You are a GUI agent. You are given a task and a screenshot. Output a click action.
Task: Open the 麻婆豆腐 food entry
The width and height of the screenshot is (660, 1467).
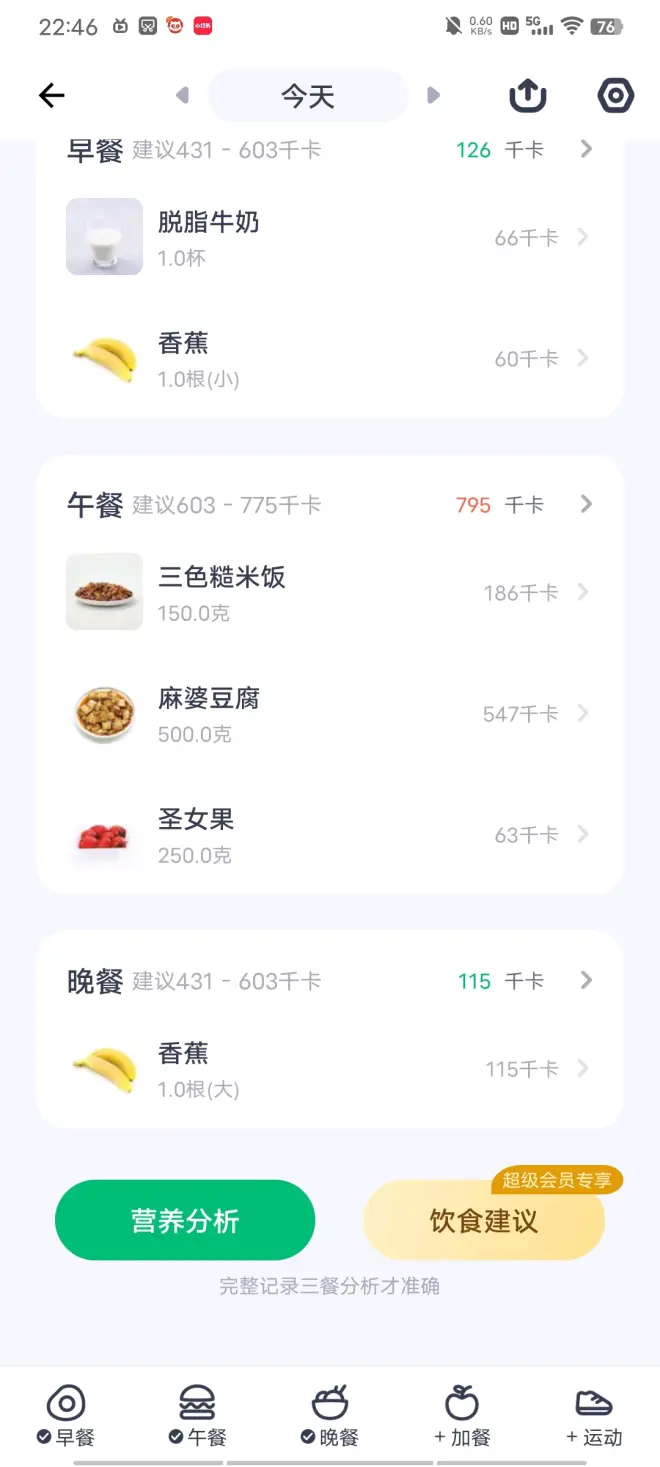click(x=328, y=714)
